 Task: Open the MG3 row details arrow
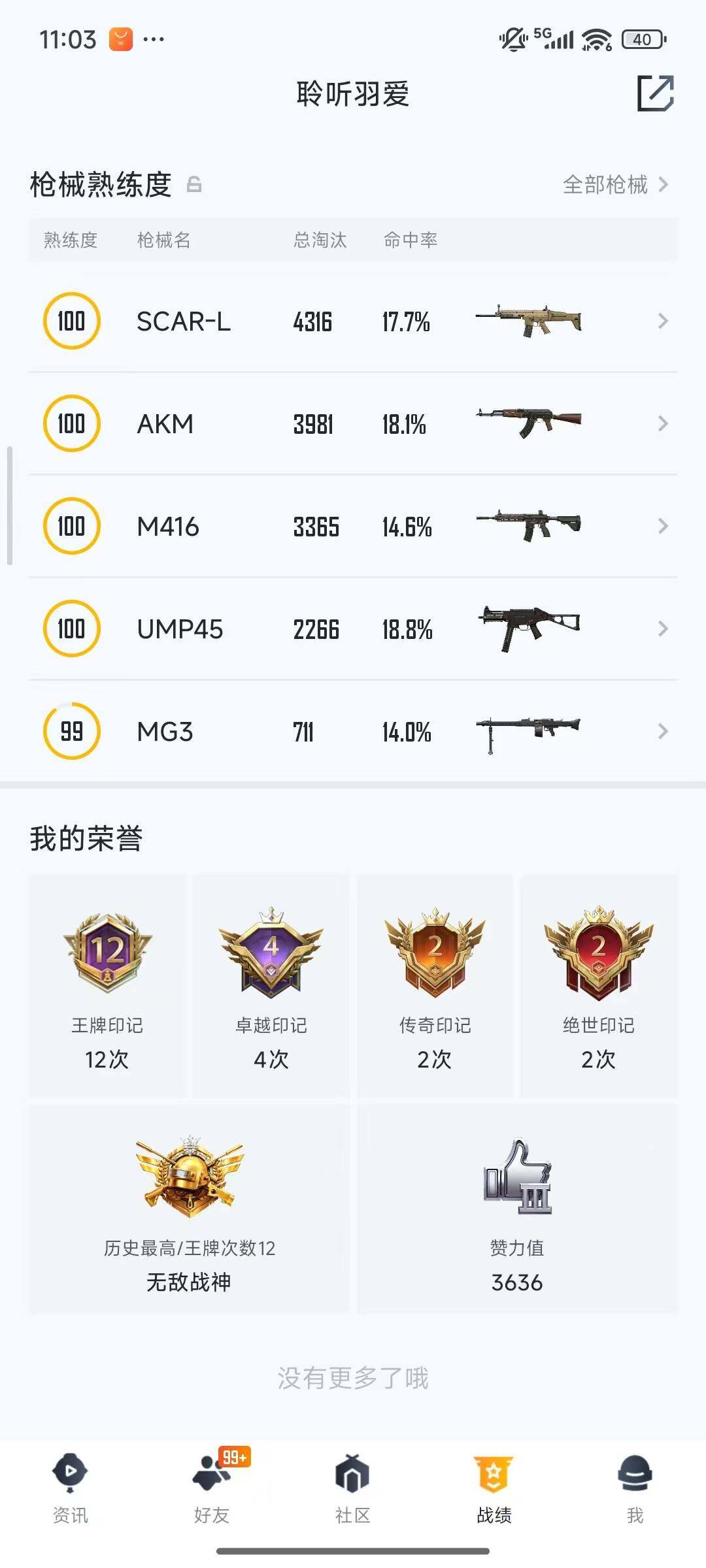pos(663,732)
